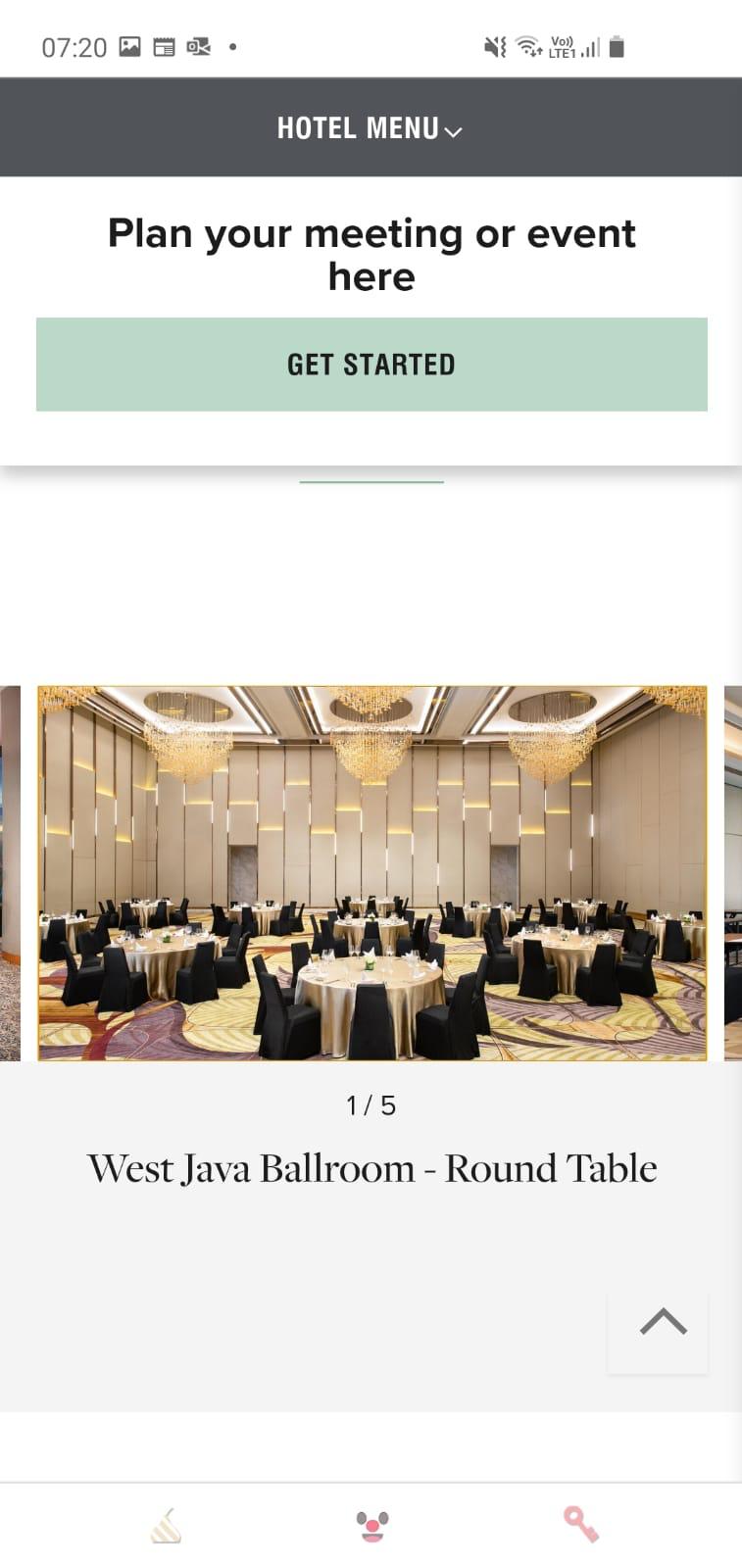Screen dimensions: 742x1568
Task: Expand the Hotel Menu dropdown
Action: pos(370,128)
